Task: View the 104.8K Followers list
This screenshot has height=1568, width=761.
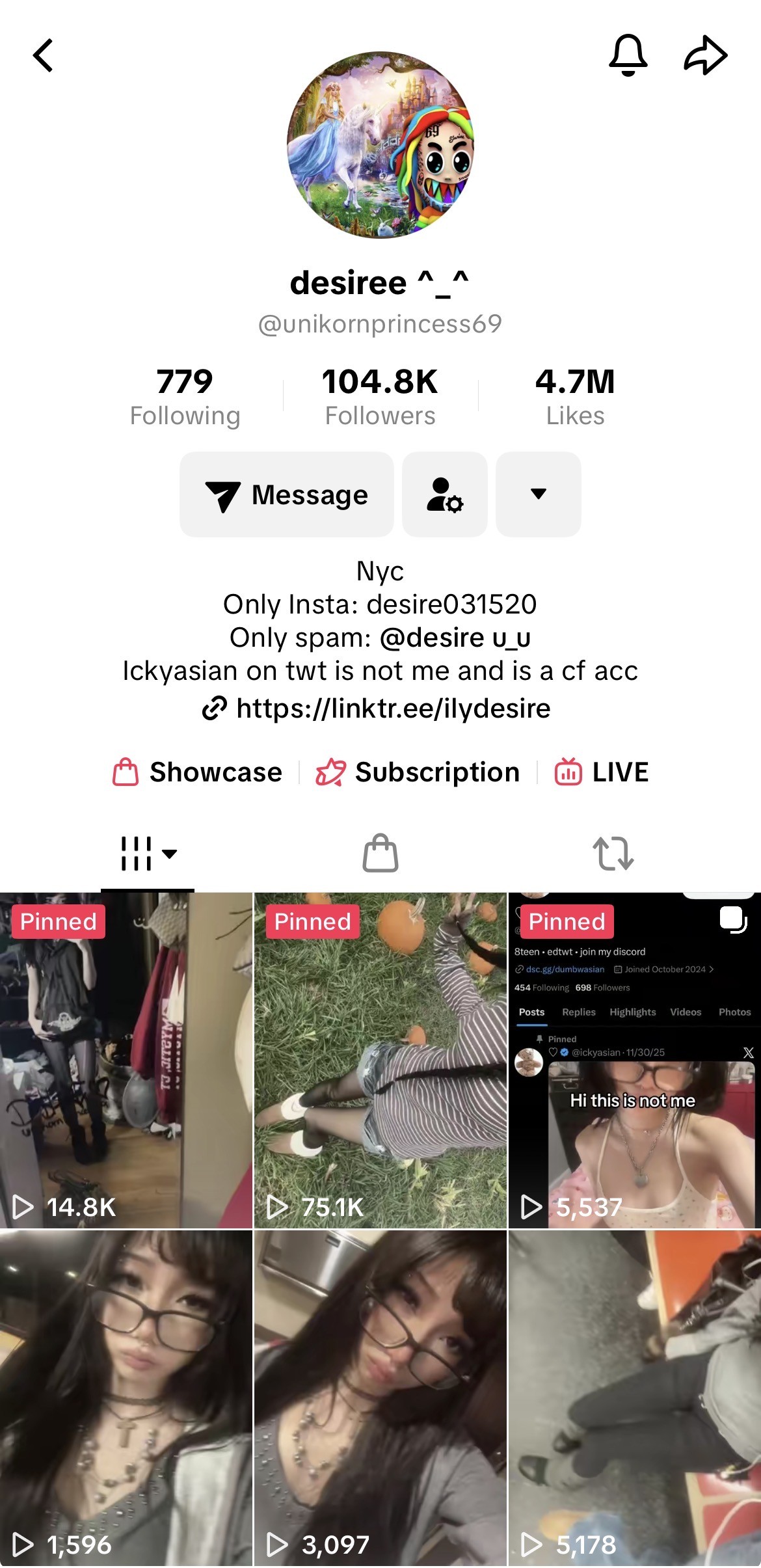Action: click(x=380, y=396)
